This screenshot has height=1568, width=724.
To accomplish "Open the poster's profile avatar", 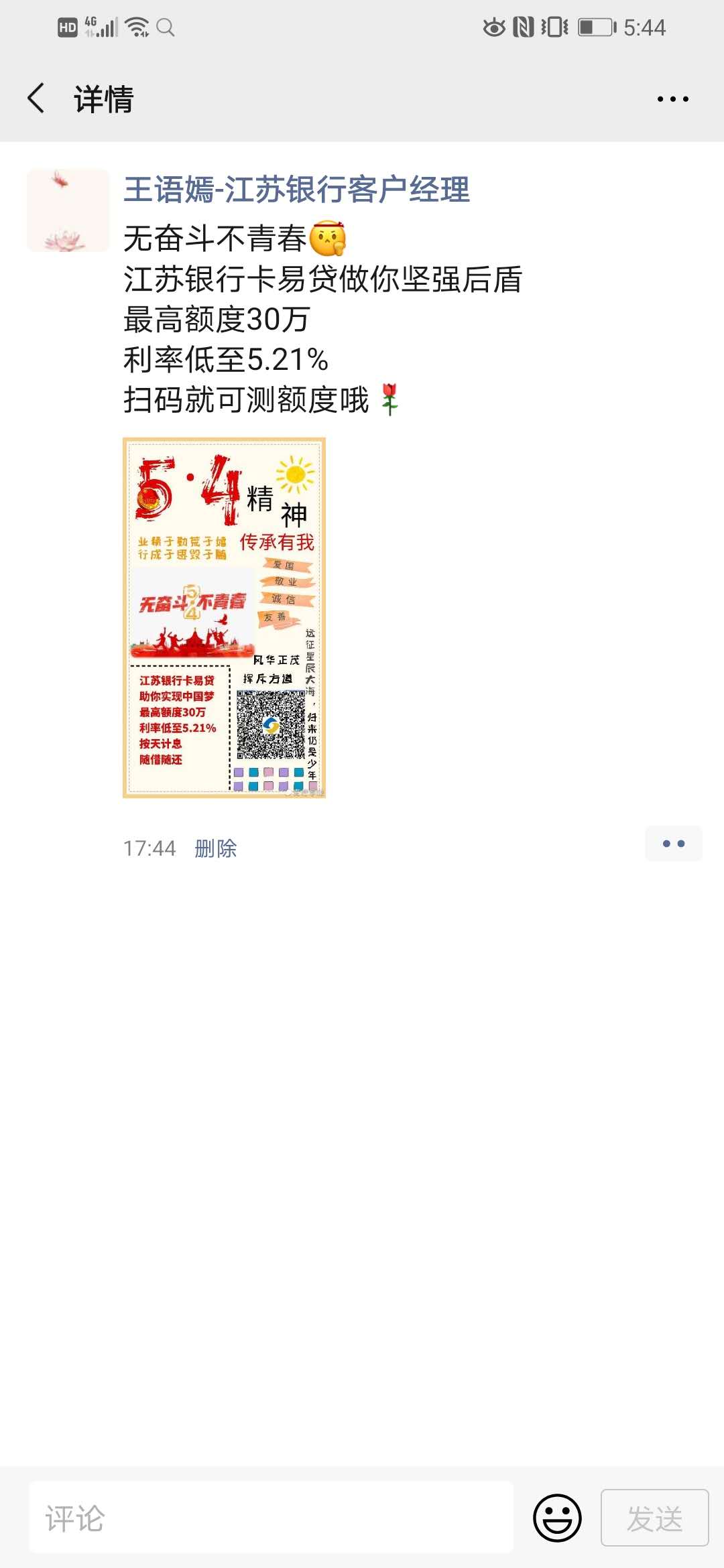I will 68,210.
